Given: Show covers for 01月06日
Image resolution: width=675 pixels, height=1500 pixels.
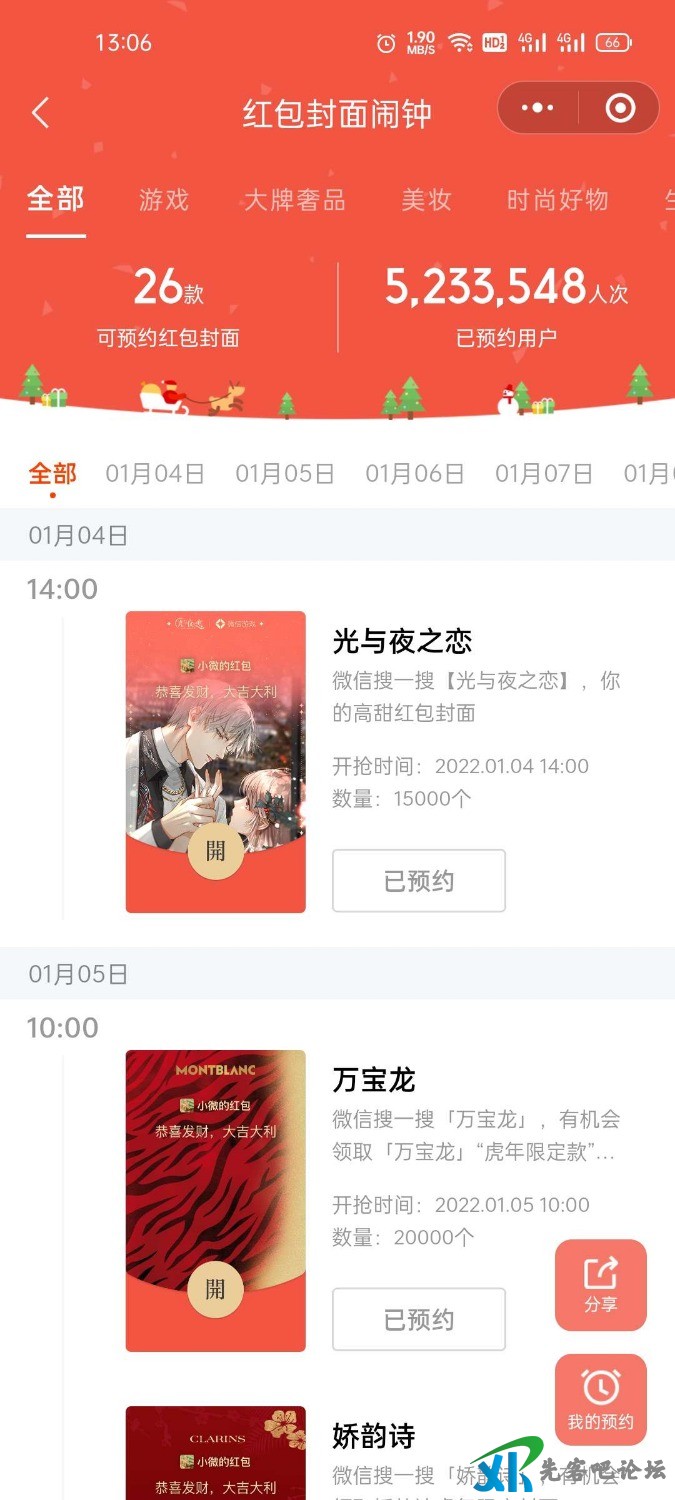Looking at the screenshot, I should point(415,474).
